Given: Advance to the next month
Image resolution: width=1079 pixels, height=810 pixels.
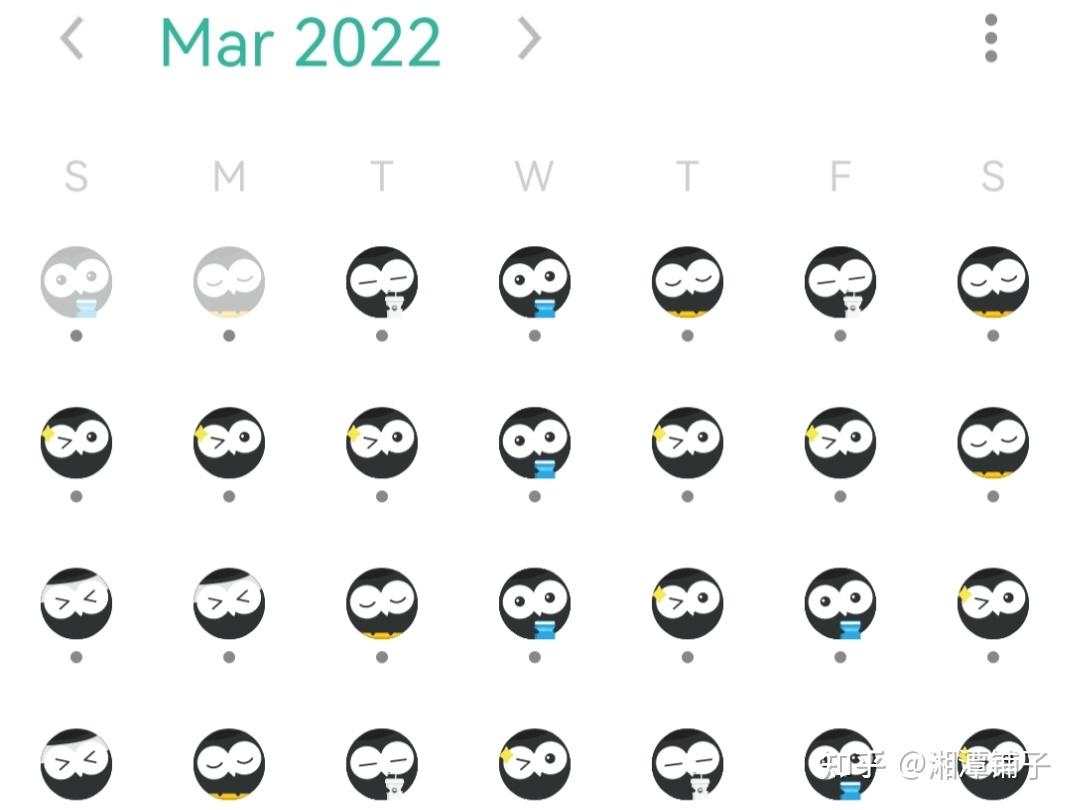Looking at the screenshot, I should tap(528, 40).
